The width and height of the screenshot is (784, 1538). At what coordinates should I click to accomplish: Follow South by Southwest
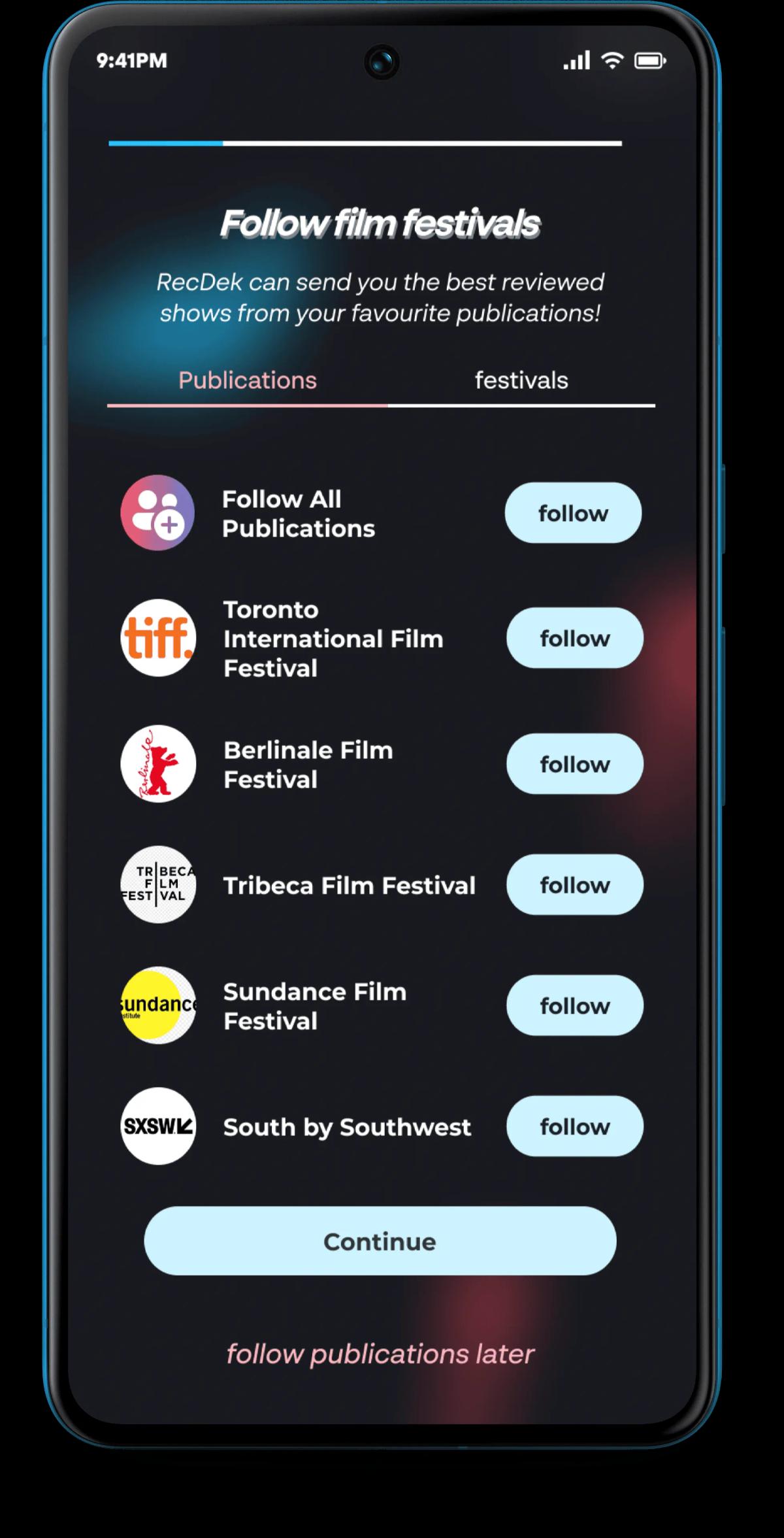pyautogui.click(x=574, y=1126)
